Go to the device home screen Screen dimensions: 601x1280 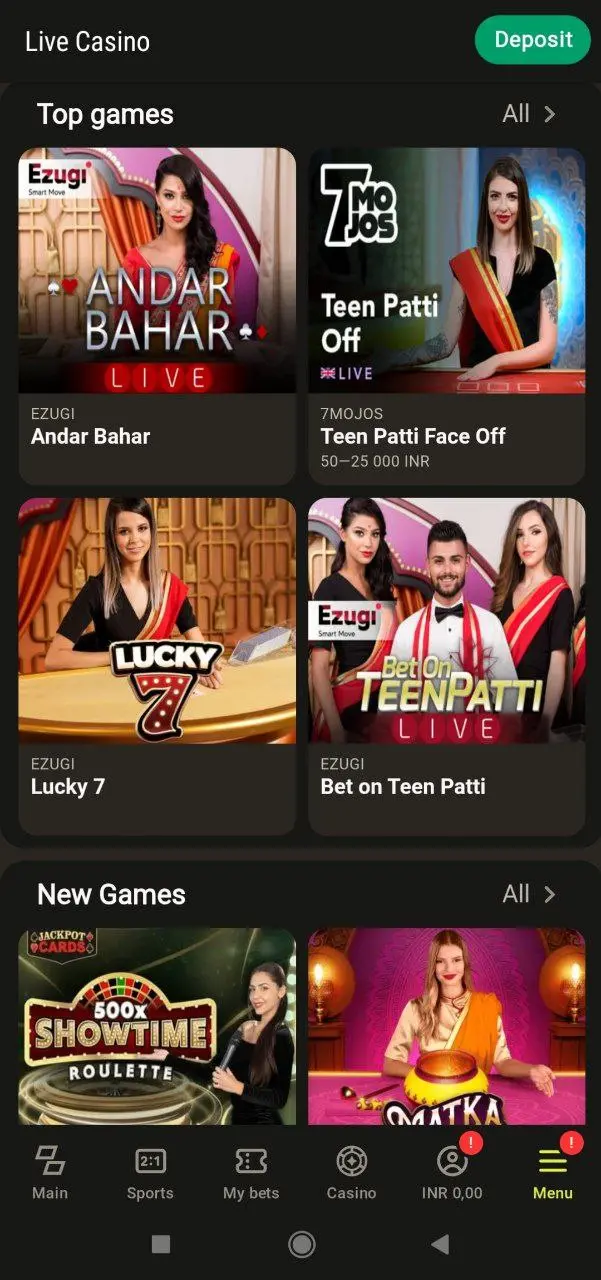pos(301,1244)
